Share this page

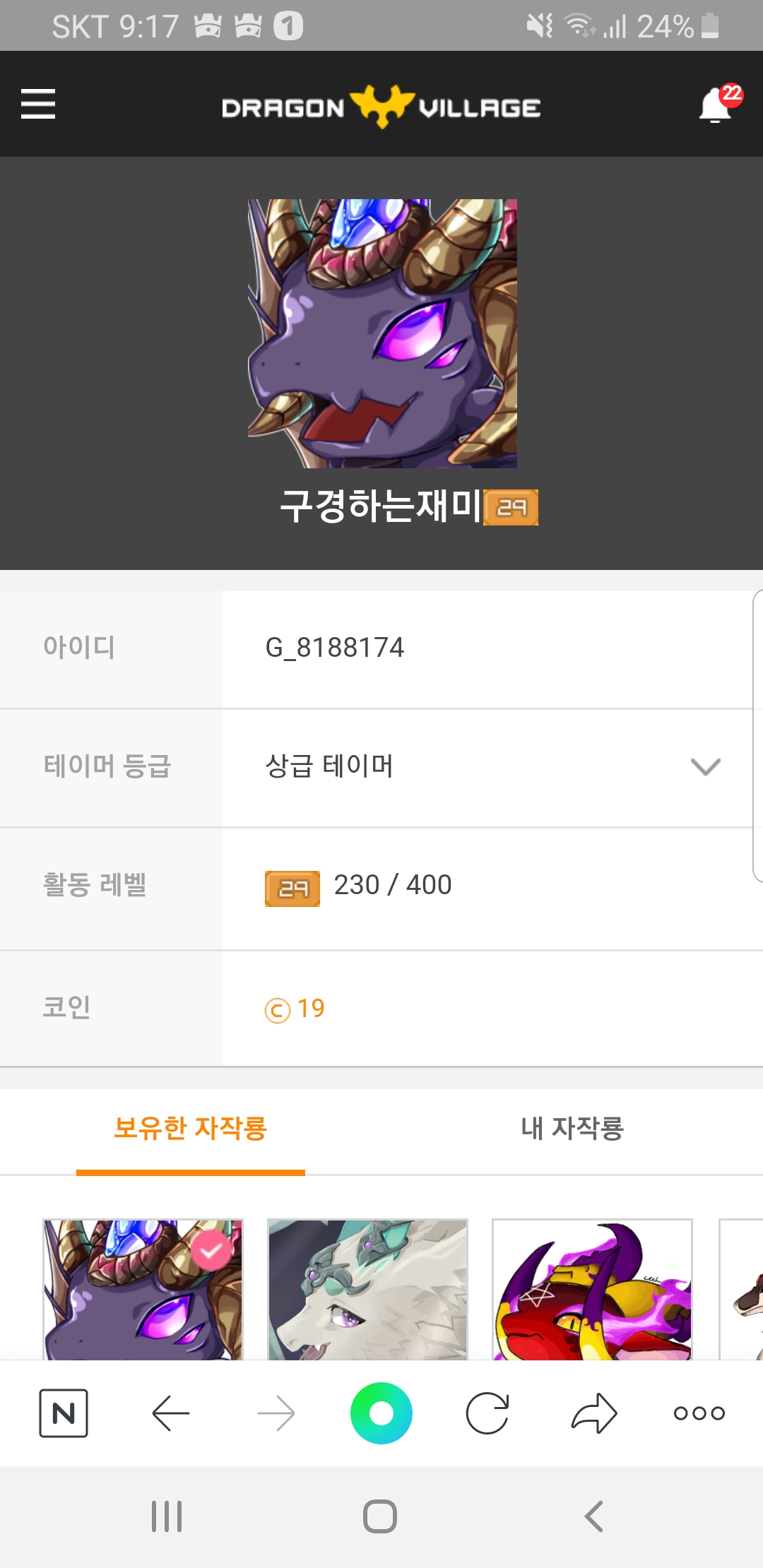coord(593,1413)
